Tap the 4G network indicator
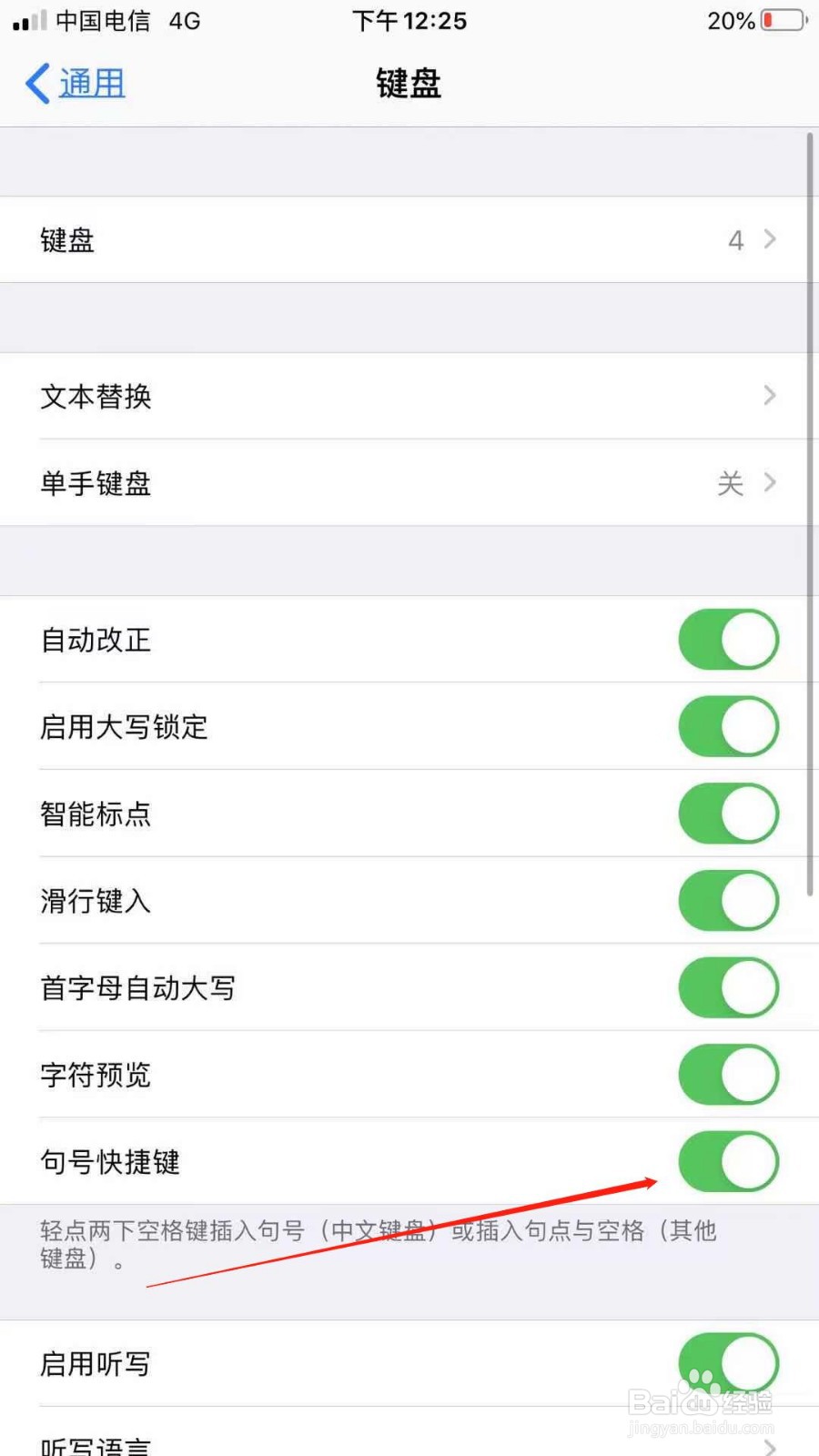819x1456 pixels. coord(185,21)
